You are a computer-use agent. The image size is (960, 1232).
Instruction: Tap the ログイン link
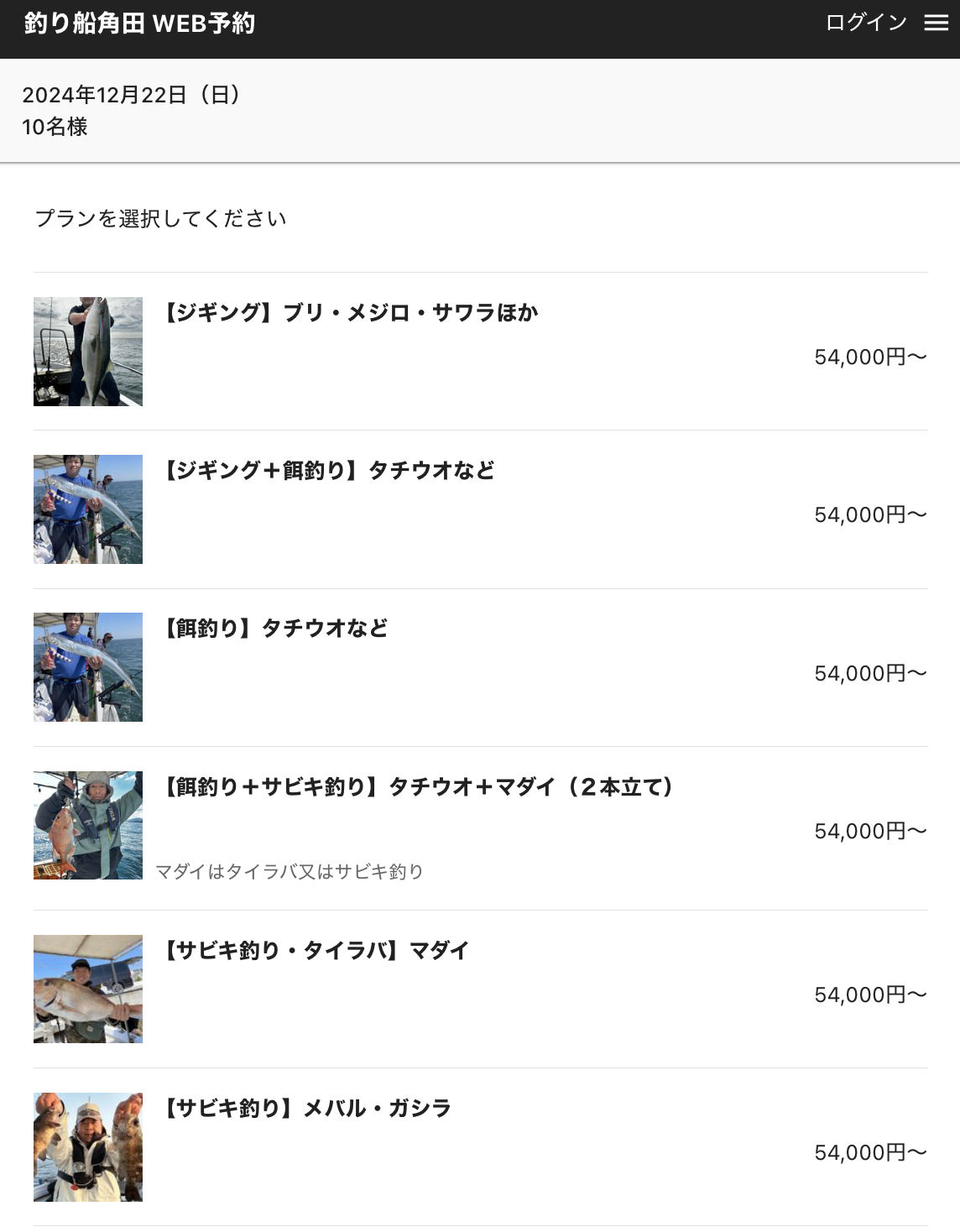[x=866, y=23]
